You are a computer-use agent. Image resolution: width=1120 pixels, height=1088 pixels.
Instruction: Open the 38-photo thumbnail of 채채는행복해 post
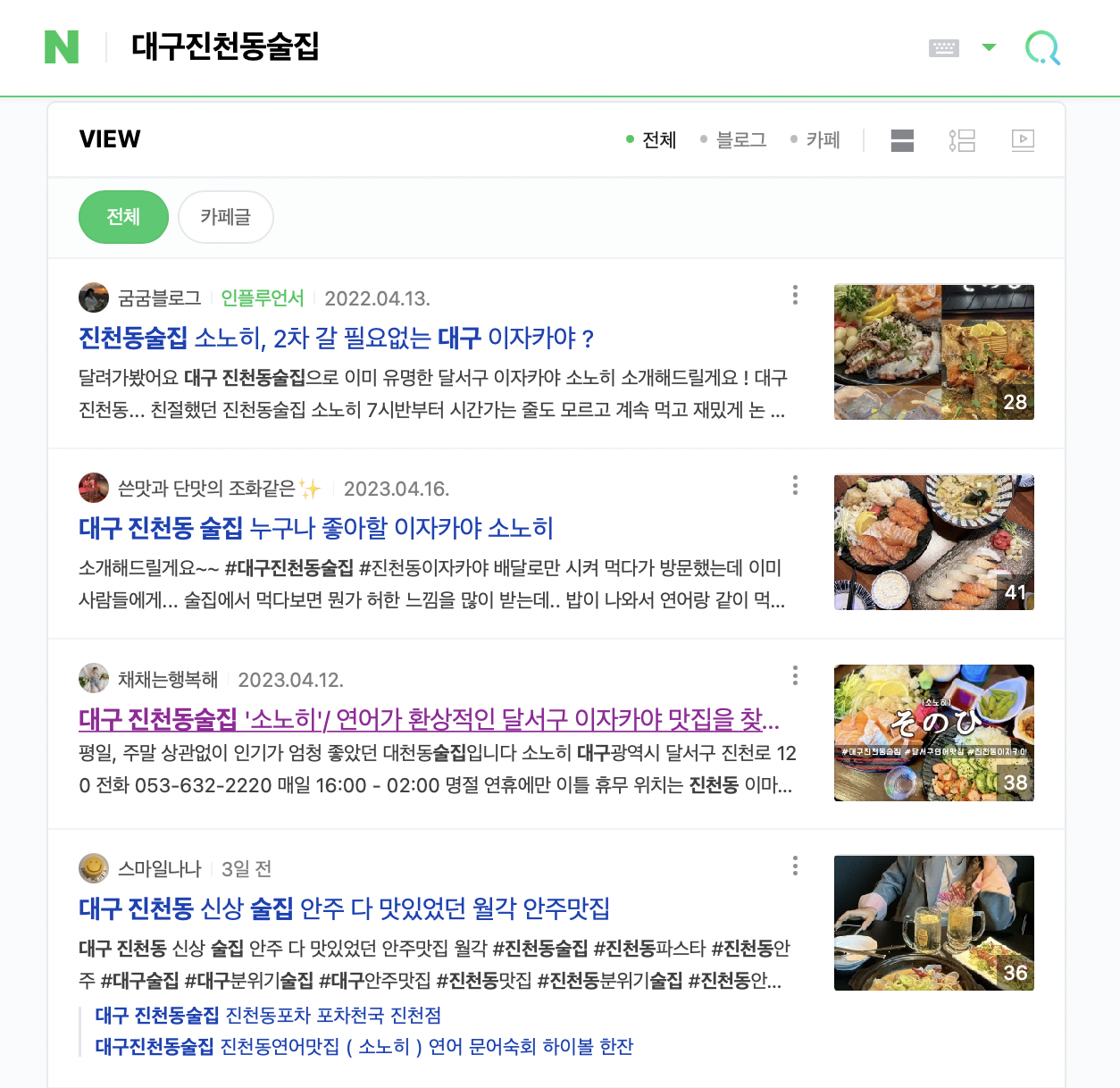933,732
